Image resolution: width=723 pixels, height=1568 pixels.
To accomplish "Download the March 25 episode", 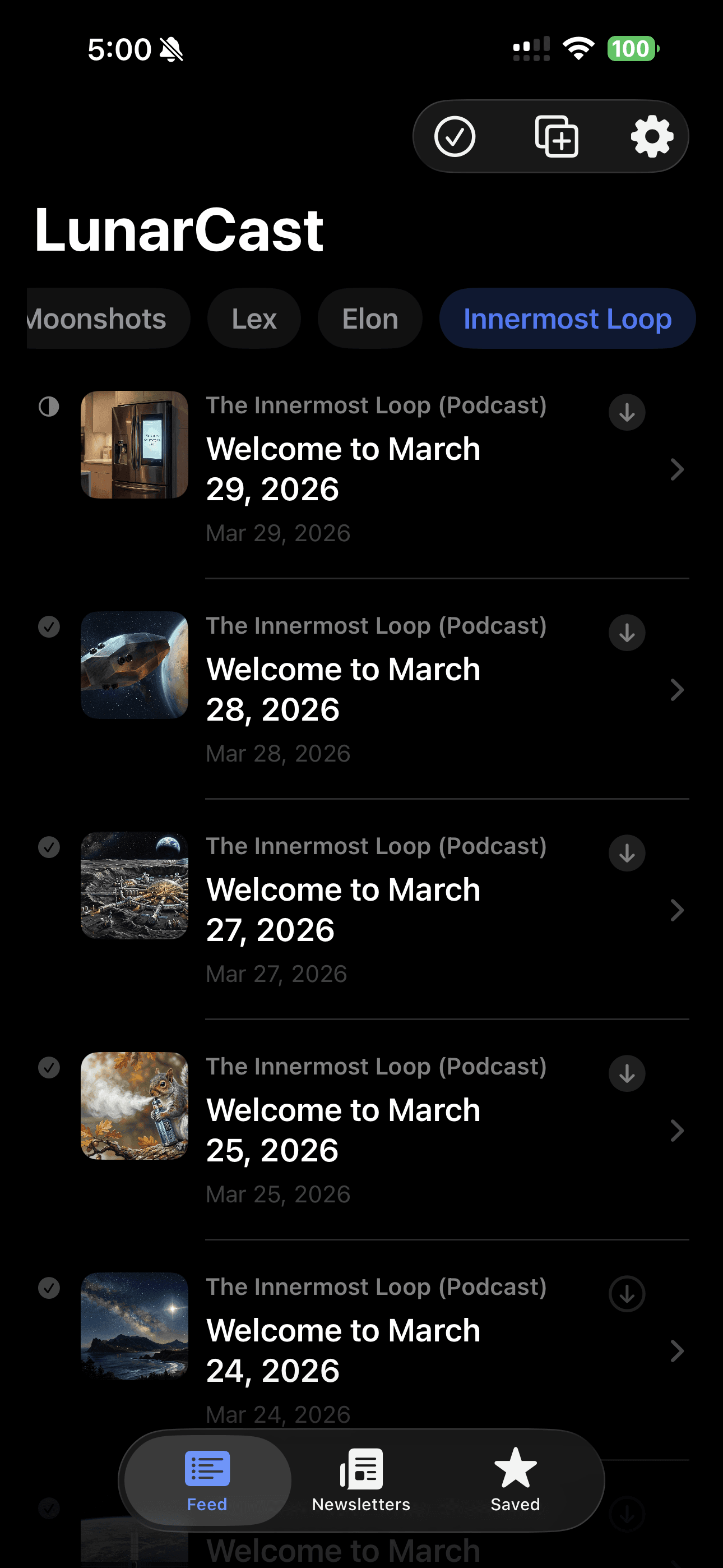I will coord(626,1073).
